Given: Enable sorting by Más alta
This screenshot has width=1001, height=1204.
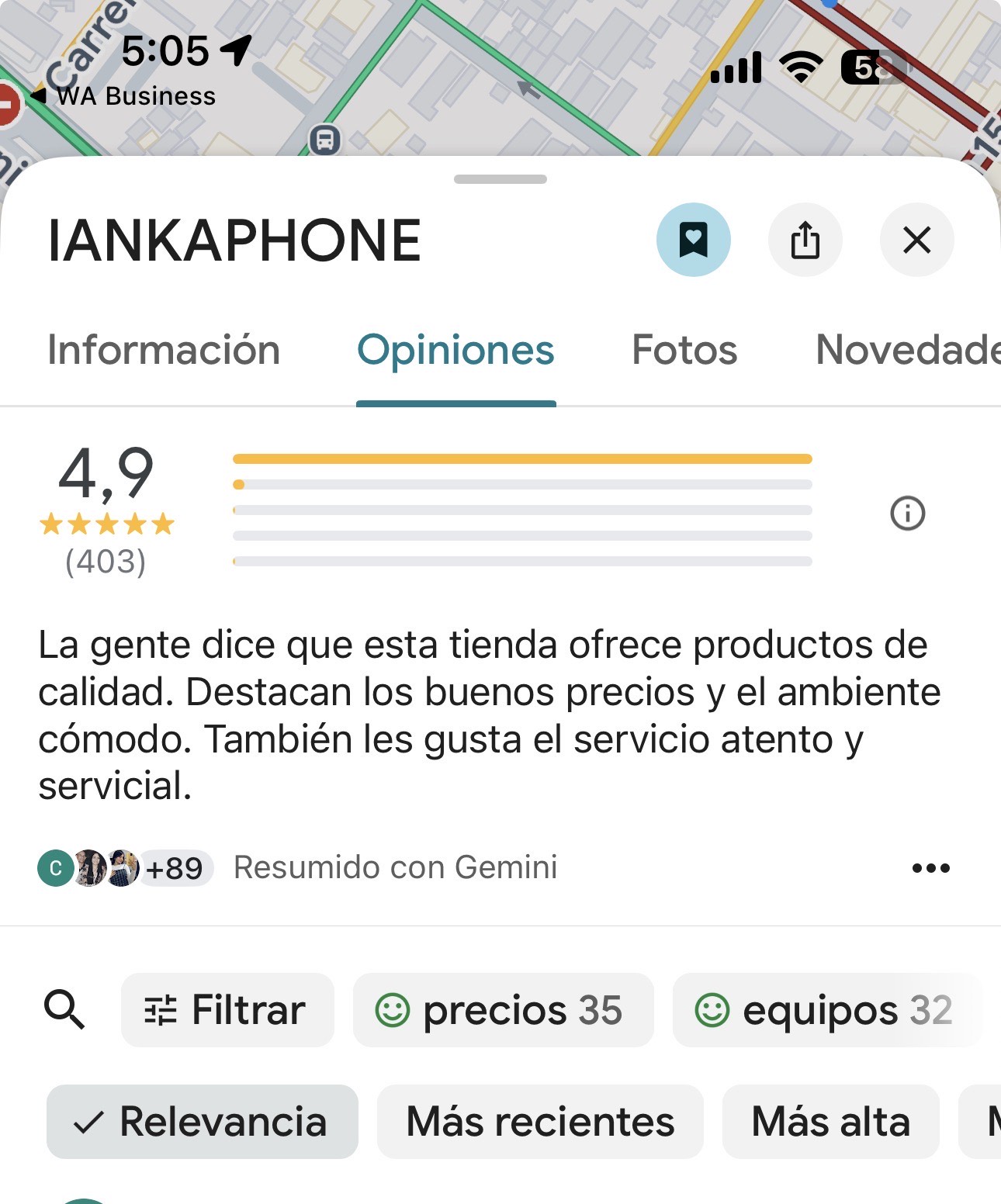Looking at the screenshot, I should pos(830,1121).
